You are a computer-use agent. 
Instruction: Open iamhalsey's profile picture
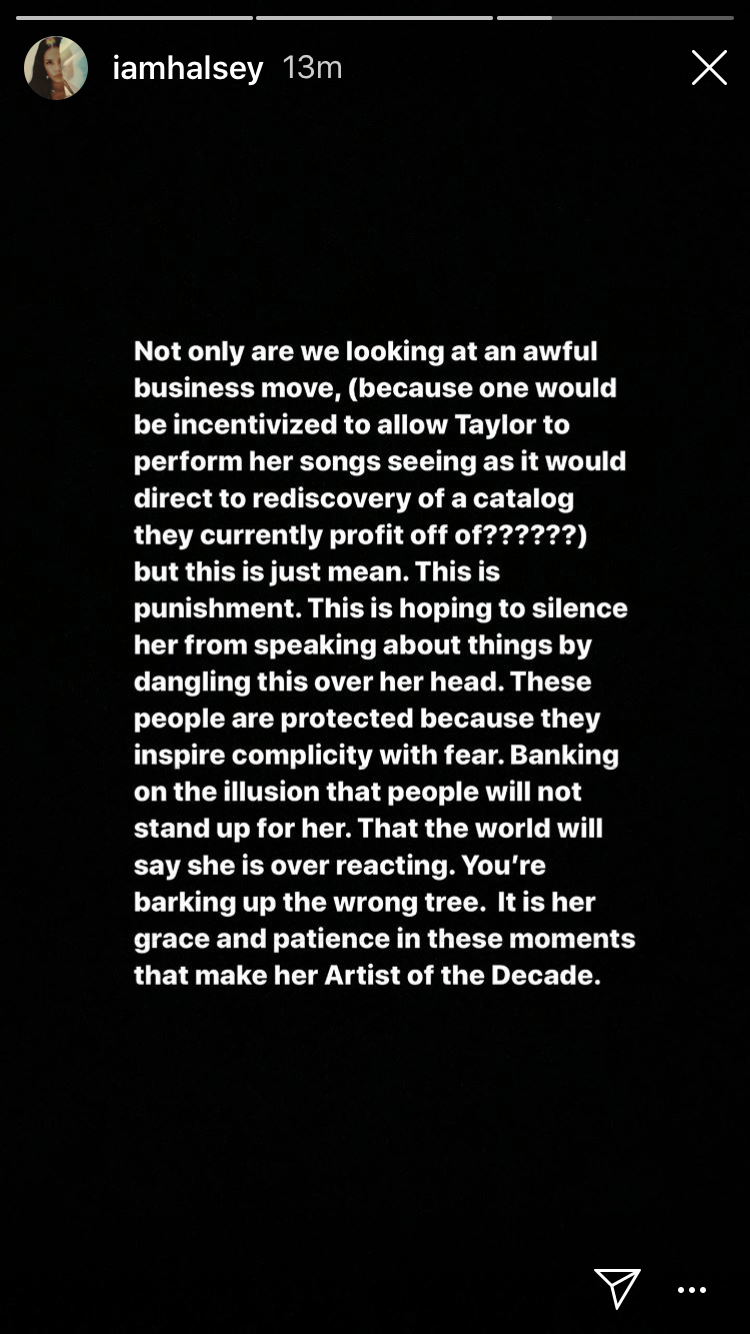pyautogui.click(x=56, y=68)
